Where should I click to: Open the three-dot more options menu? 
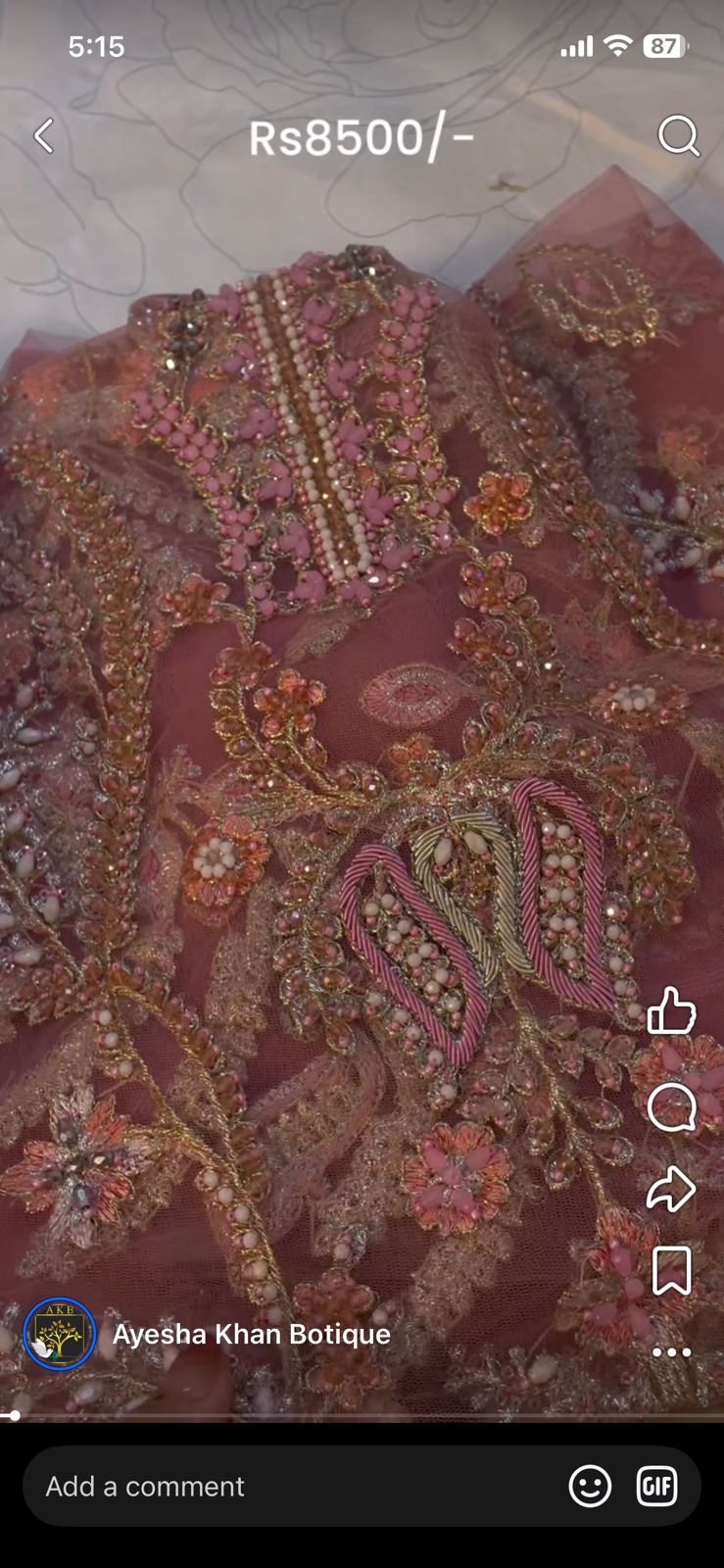tap(672, 1352)
